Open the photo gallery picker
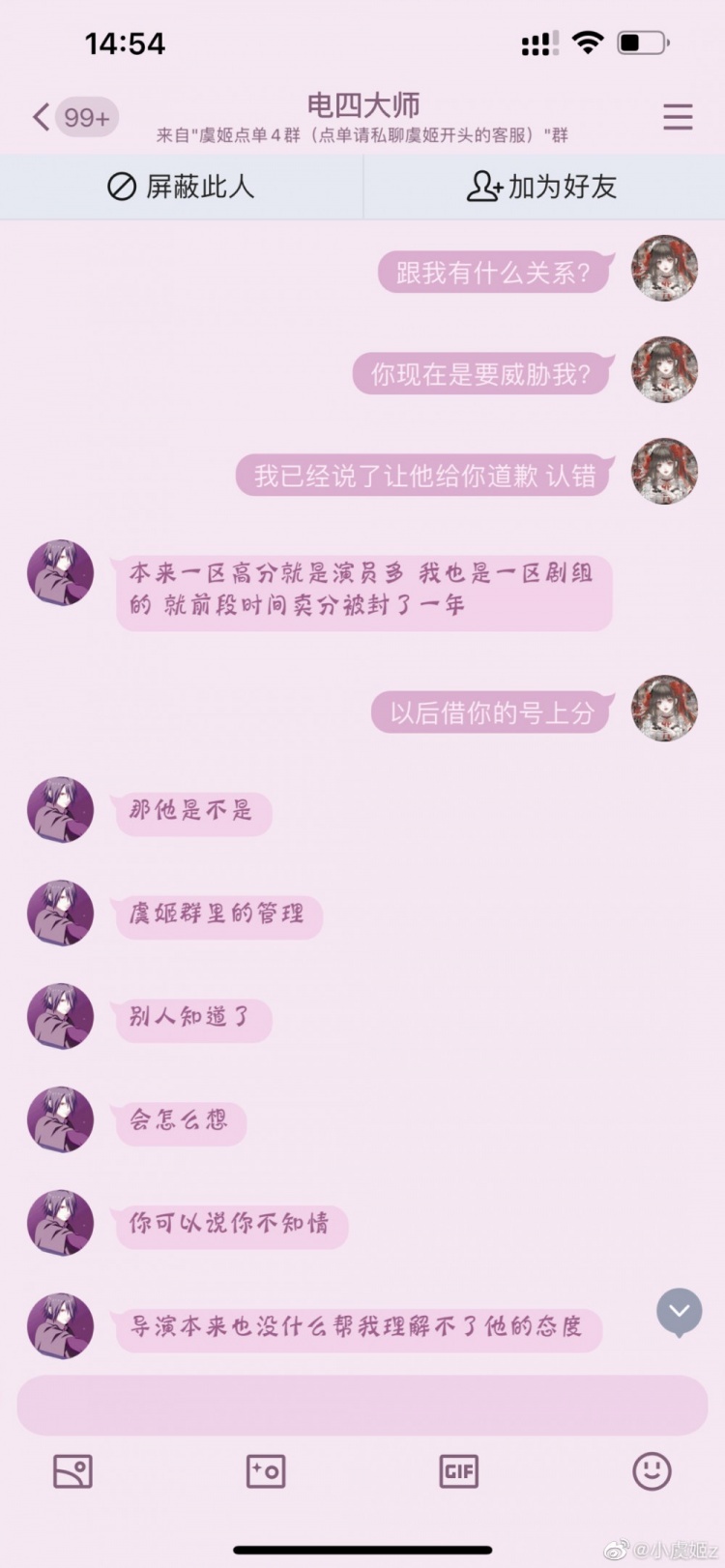Viewport: 725px width, 1568px height. click(72, 1471)
